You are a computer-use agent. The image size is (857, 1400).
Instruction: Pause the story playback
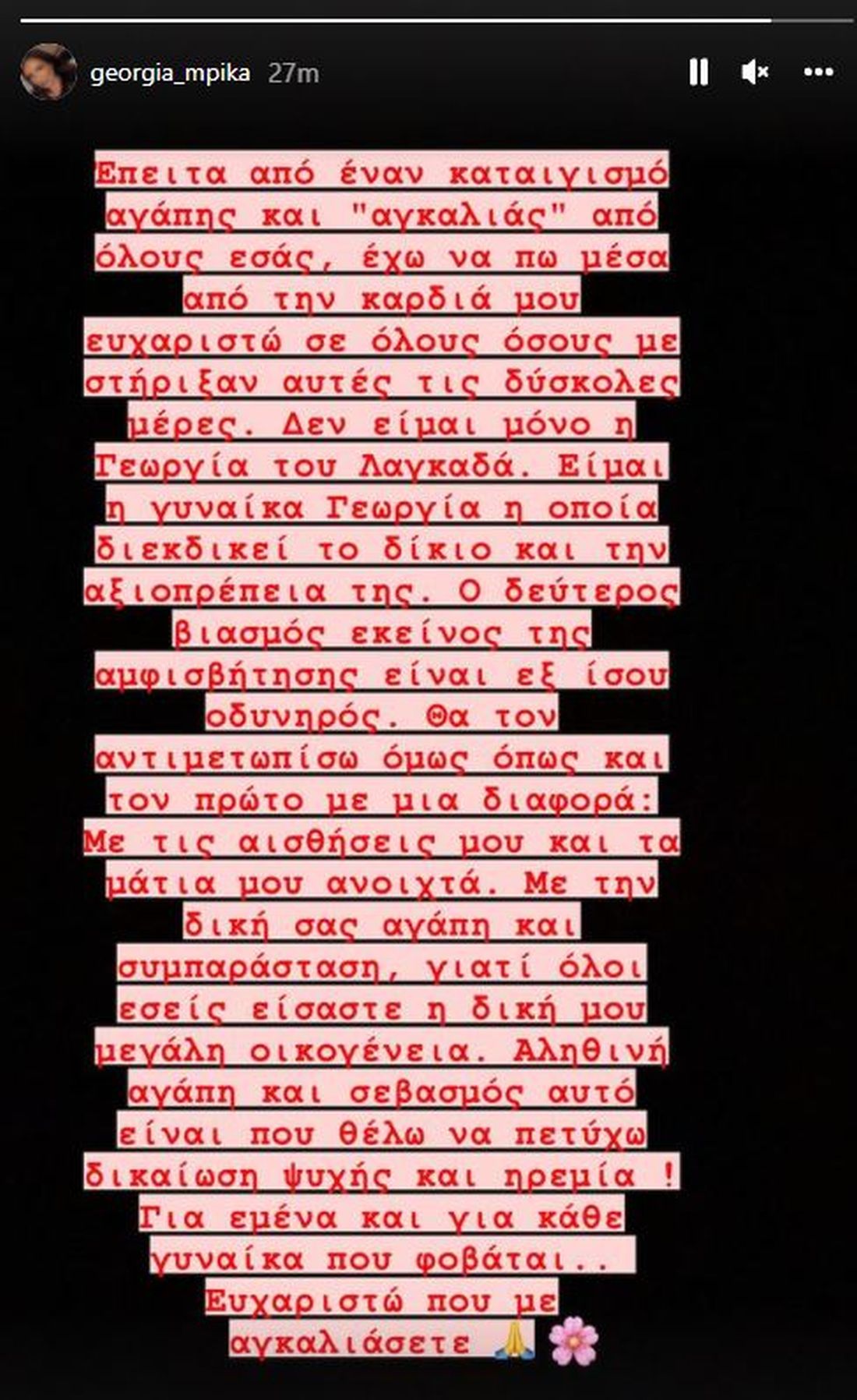(x=698, y=72)
